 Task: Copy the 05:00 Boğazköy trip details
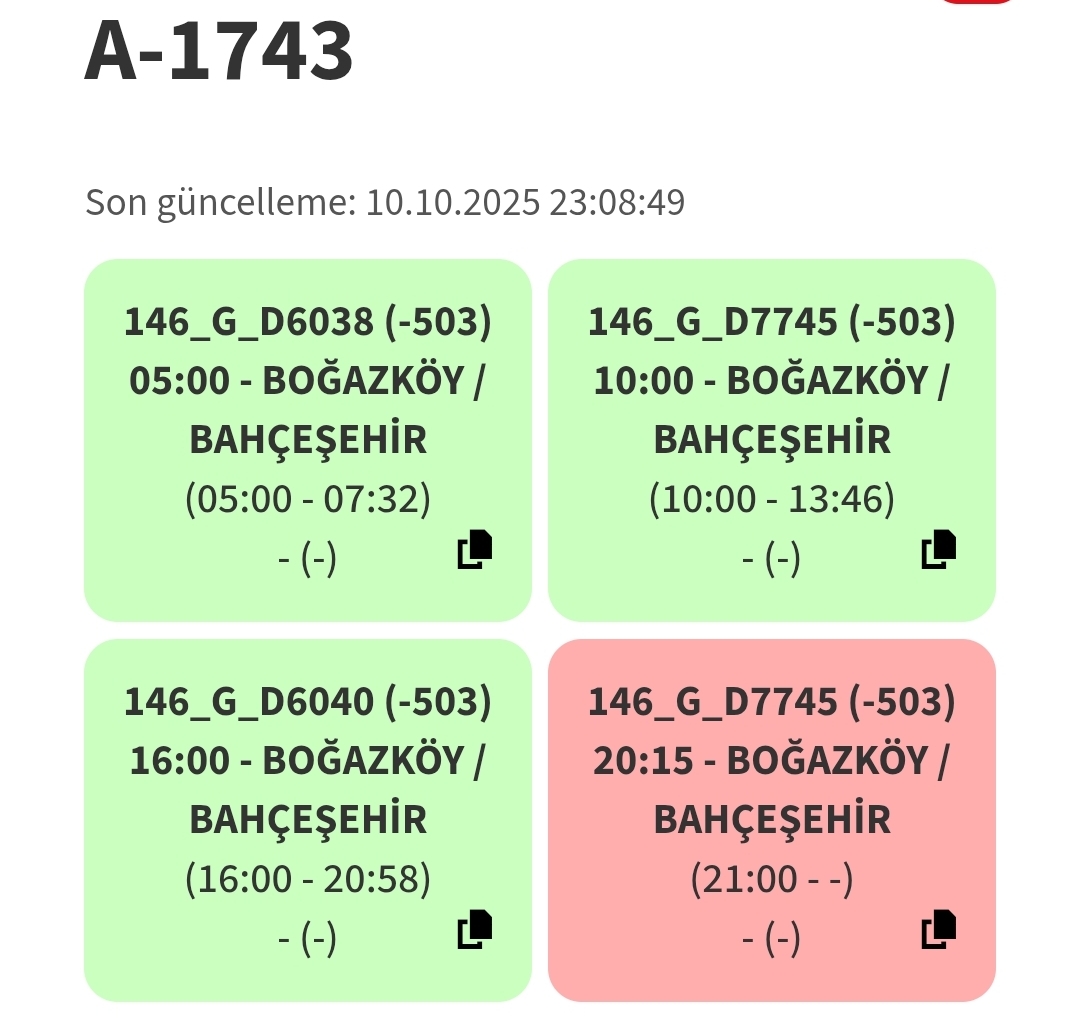[475, 550]
